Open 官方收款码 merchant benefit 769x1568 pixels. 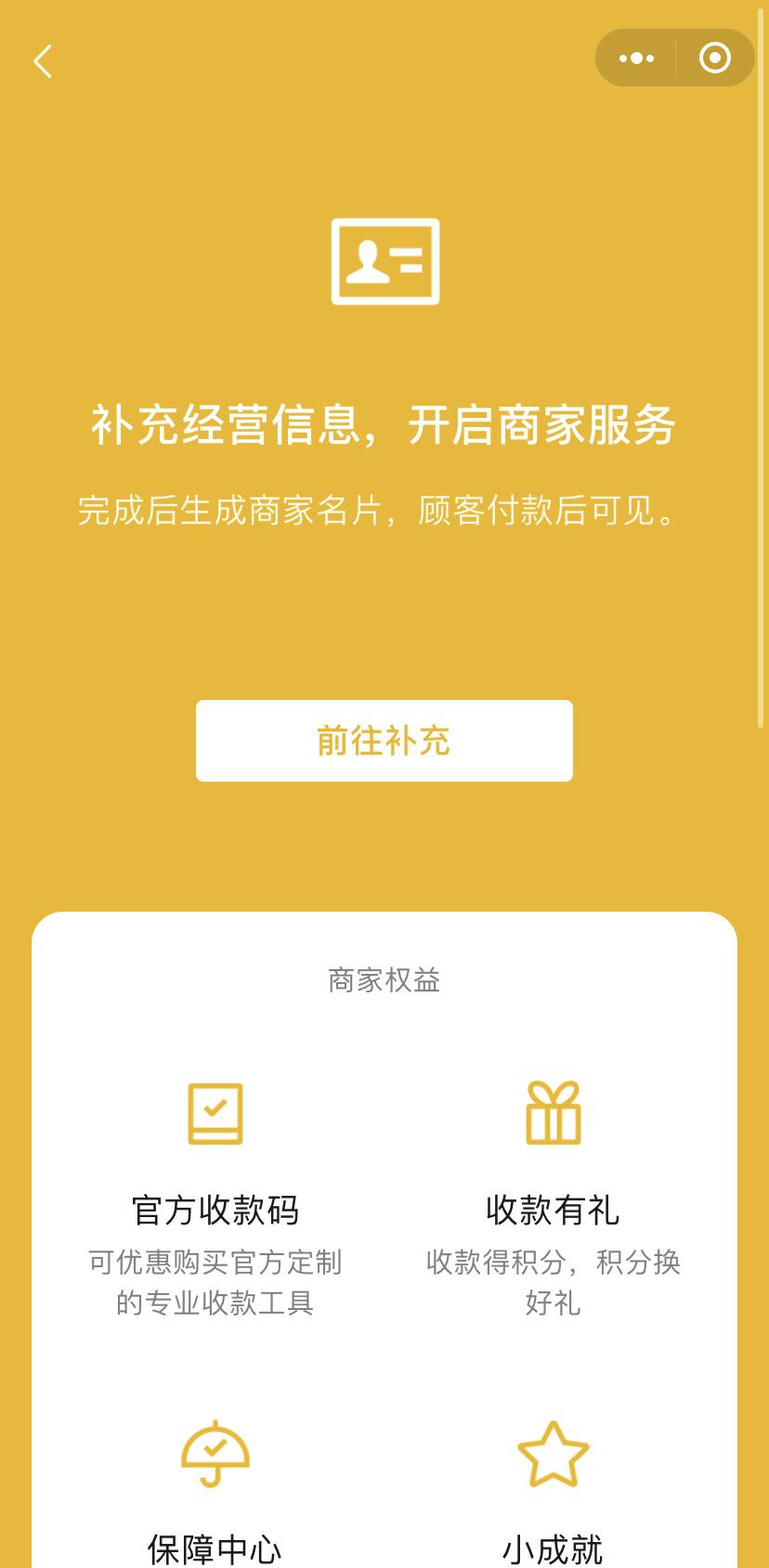tap(215, 1198)
